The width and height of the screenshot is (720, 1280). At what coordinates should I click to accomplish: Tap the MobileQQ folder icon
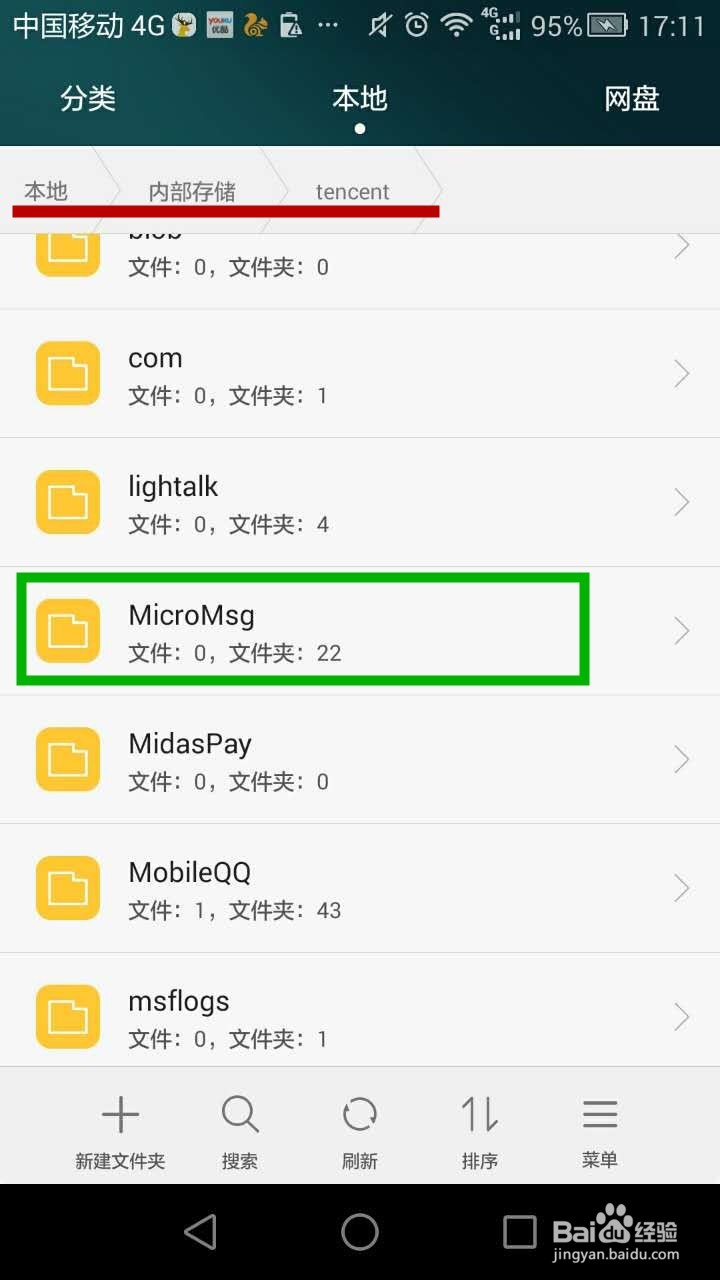[x=66, y=888]
